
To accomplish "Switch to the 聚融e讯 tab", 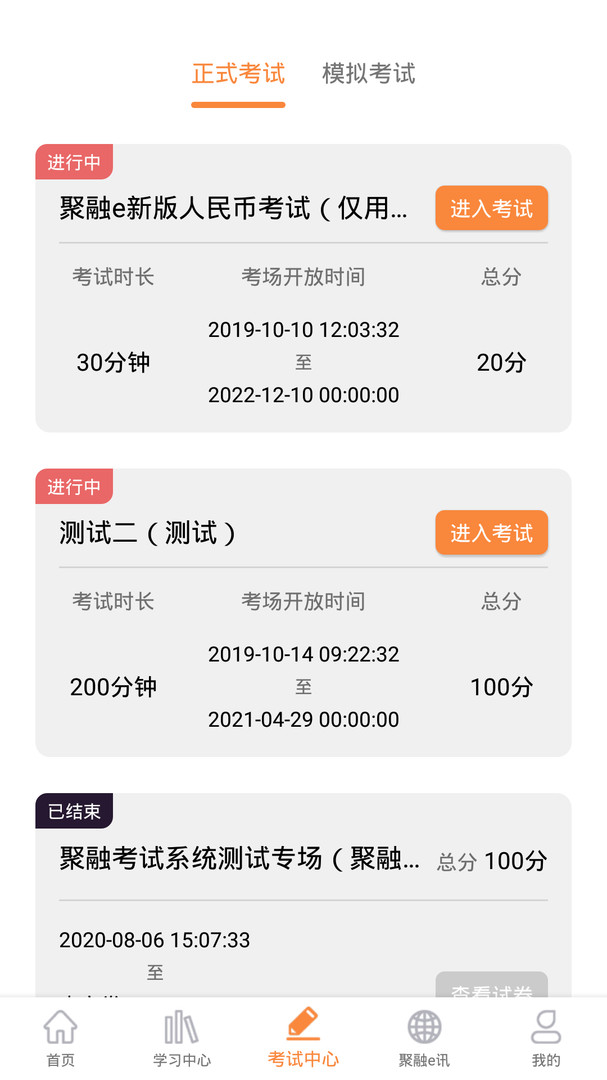I will (424, 1038).
